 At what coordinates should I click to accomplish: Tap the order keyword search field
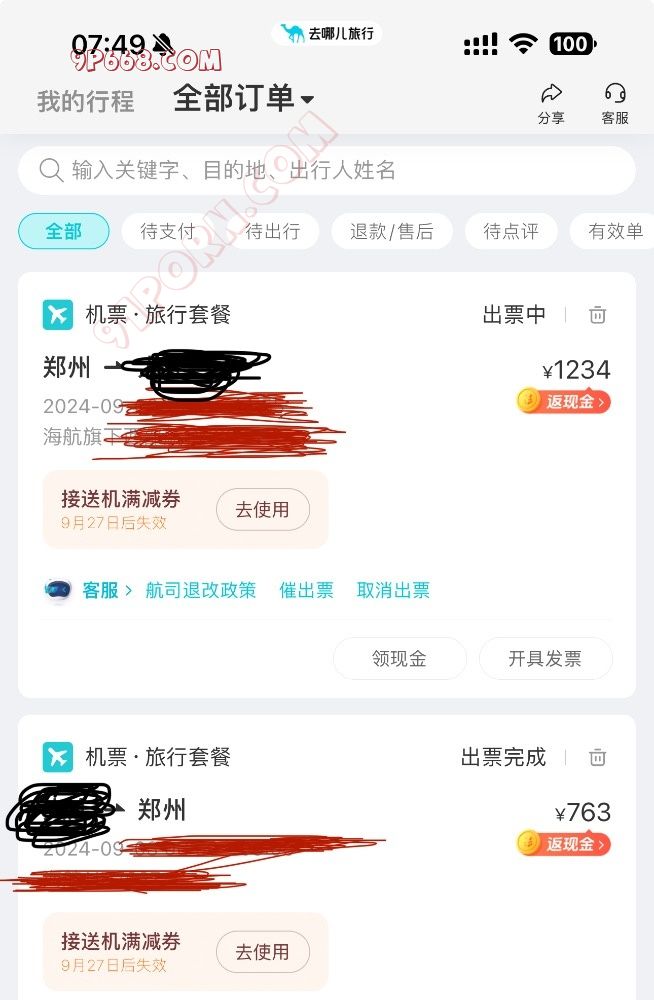327,170
